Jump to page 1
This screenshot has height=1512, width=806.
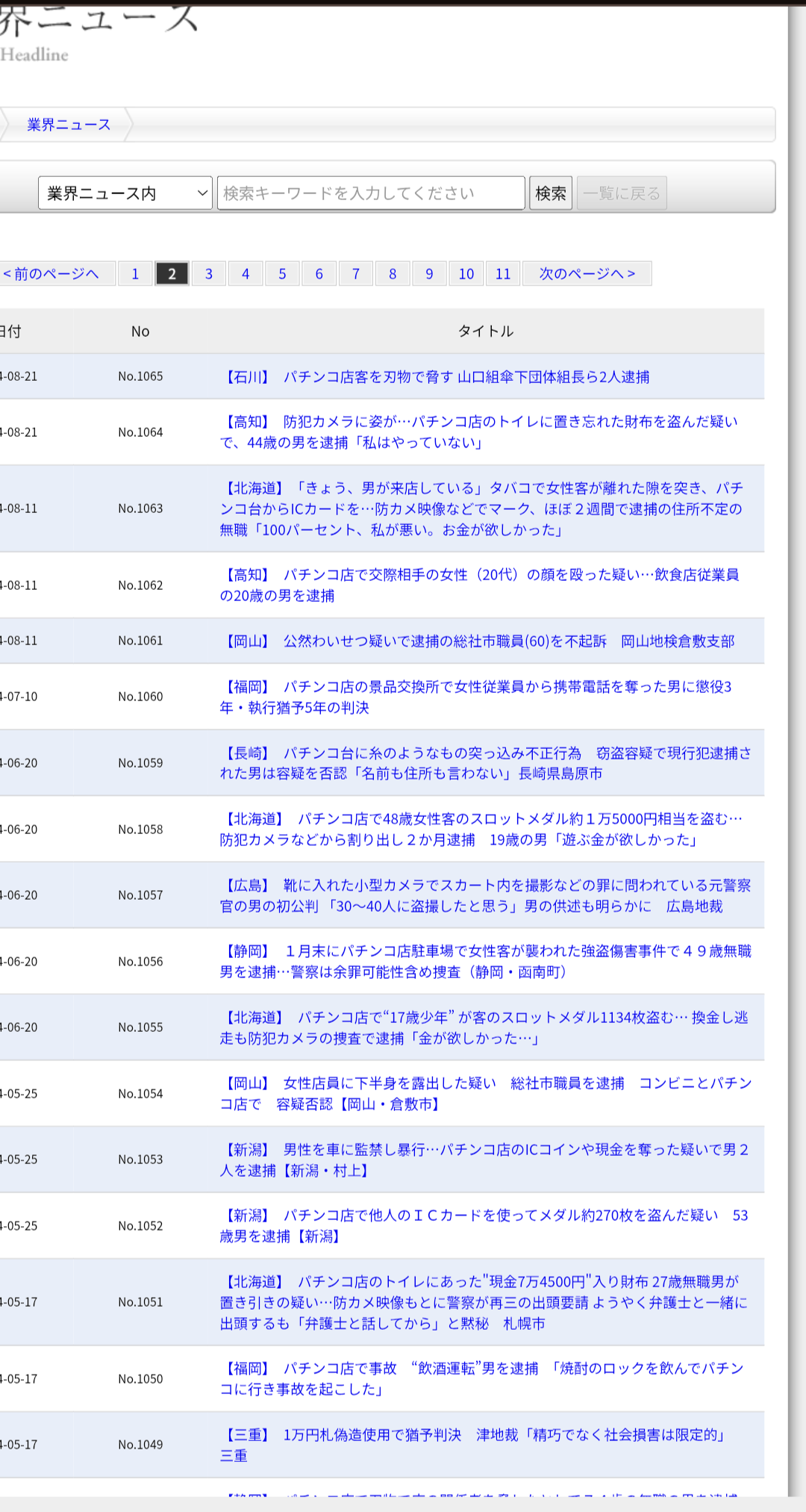(x=135, y=274)
